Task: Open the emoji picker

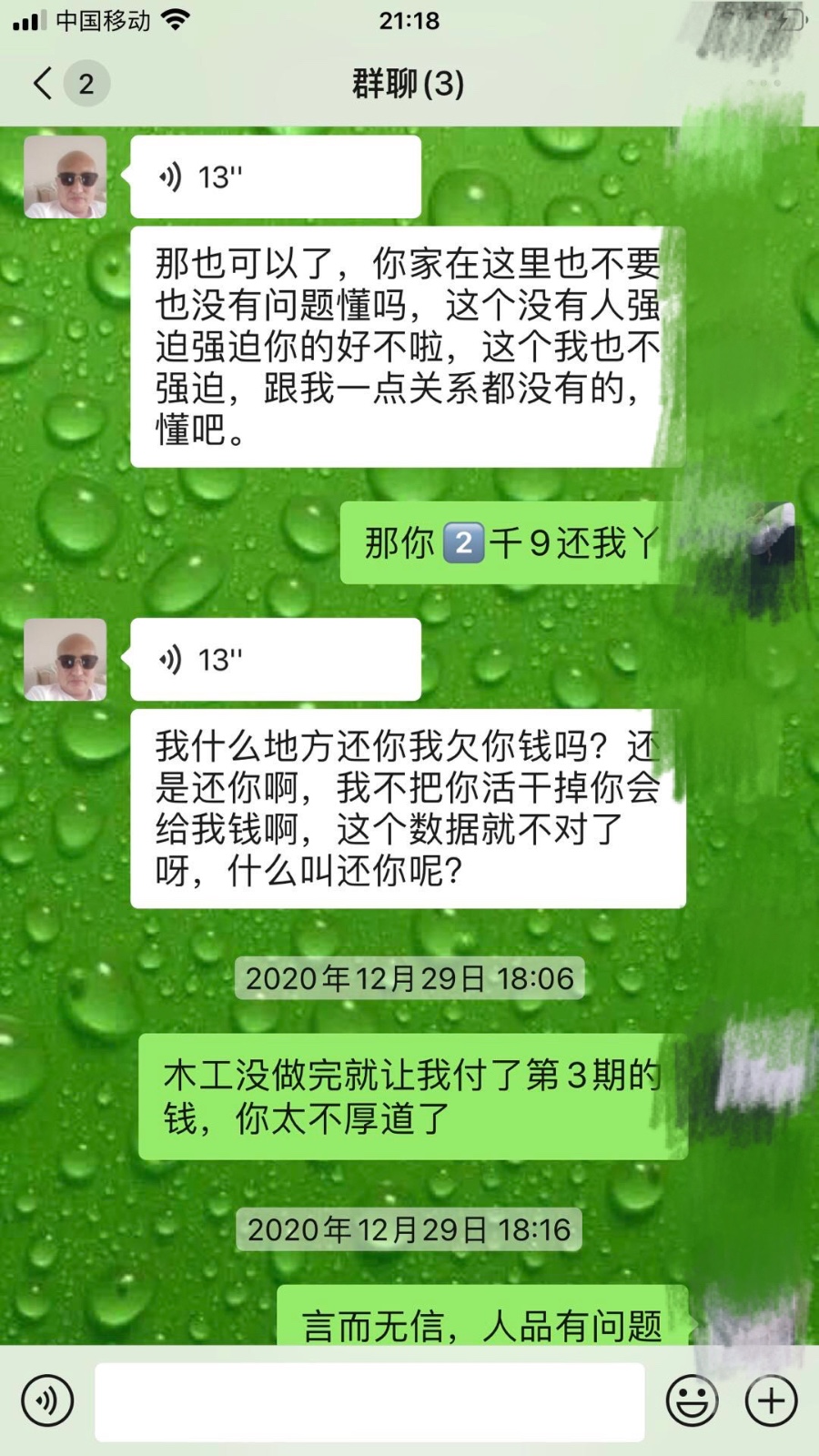Action: tap(692, 1401)
